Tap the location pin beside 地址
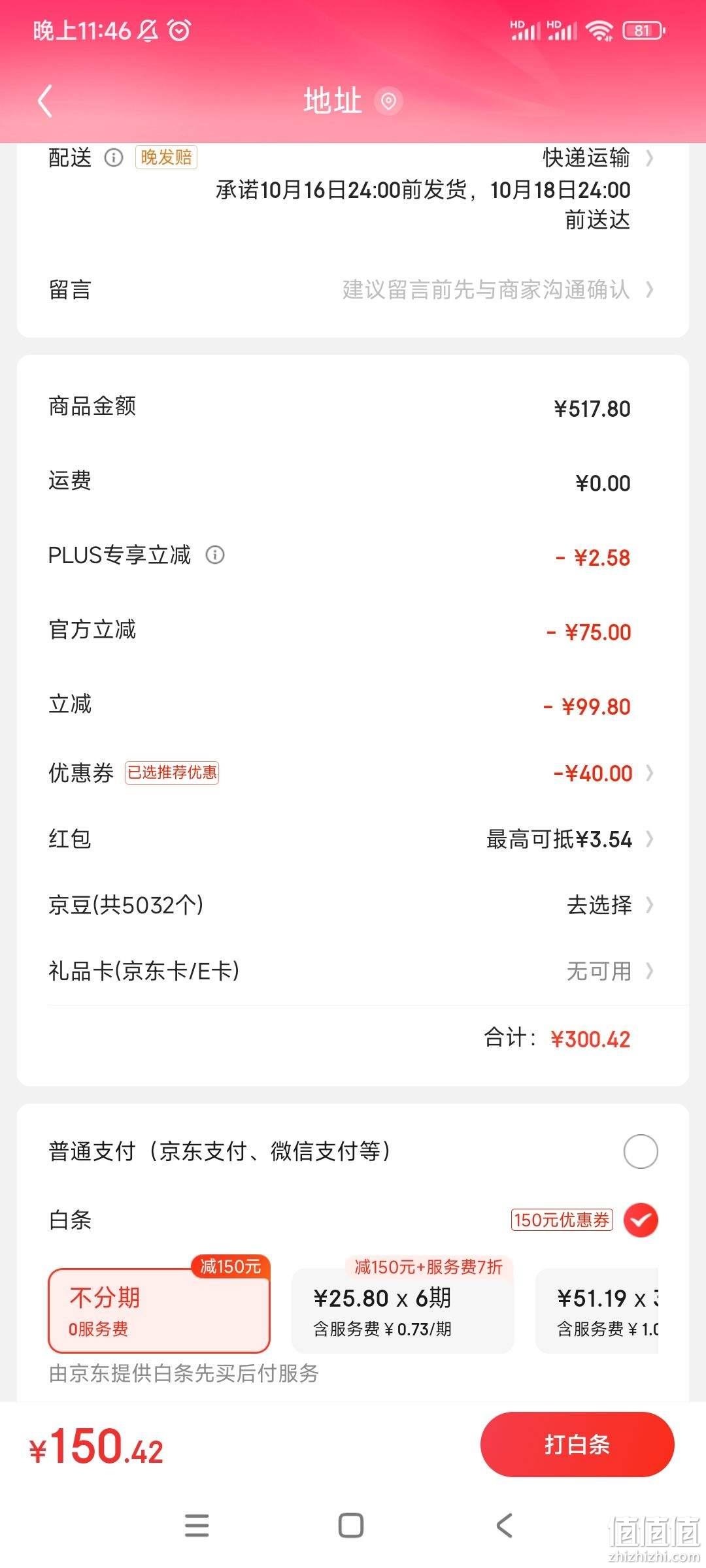This screenshot has height=1568, width=706. 388,101
